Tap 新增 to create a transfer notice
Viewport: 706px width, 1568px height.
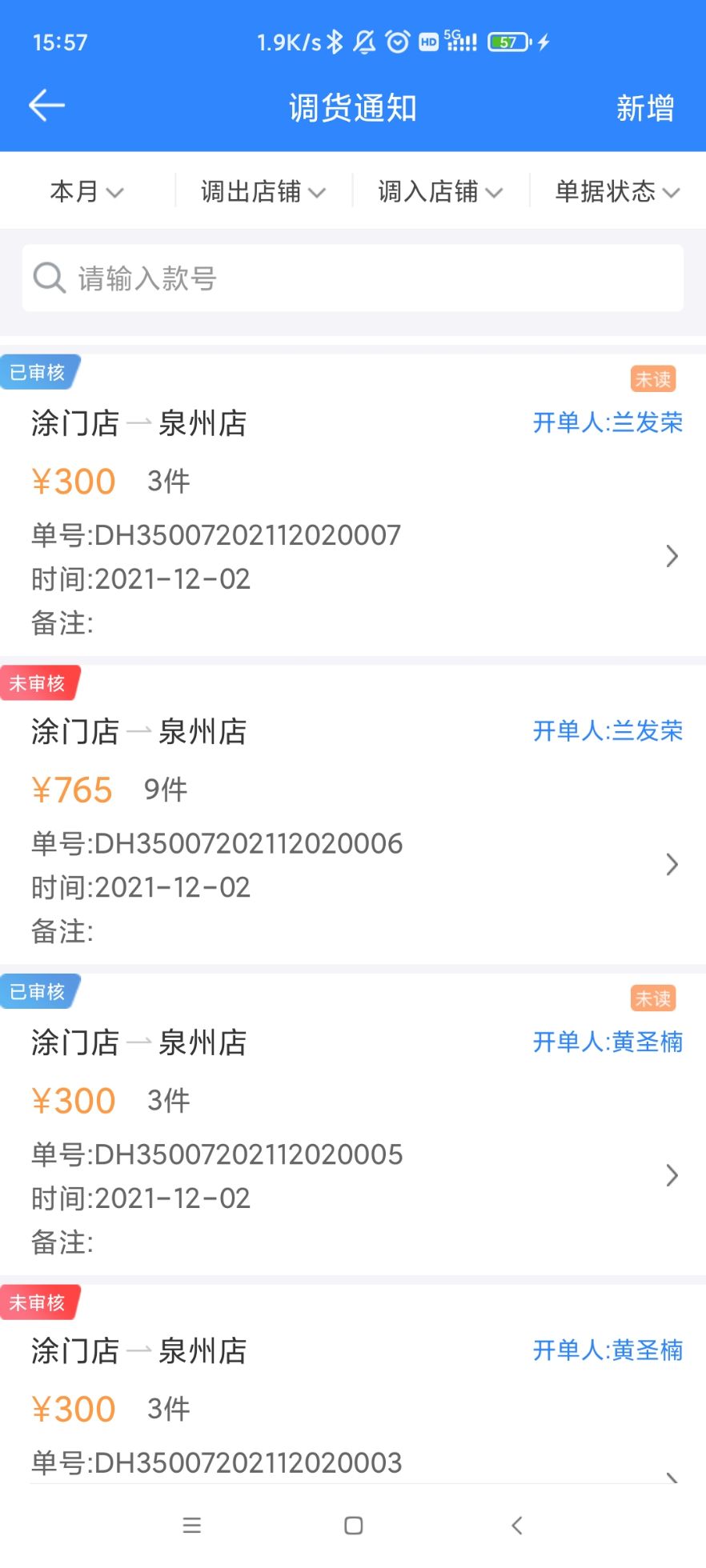(644, 108)
